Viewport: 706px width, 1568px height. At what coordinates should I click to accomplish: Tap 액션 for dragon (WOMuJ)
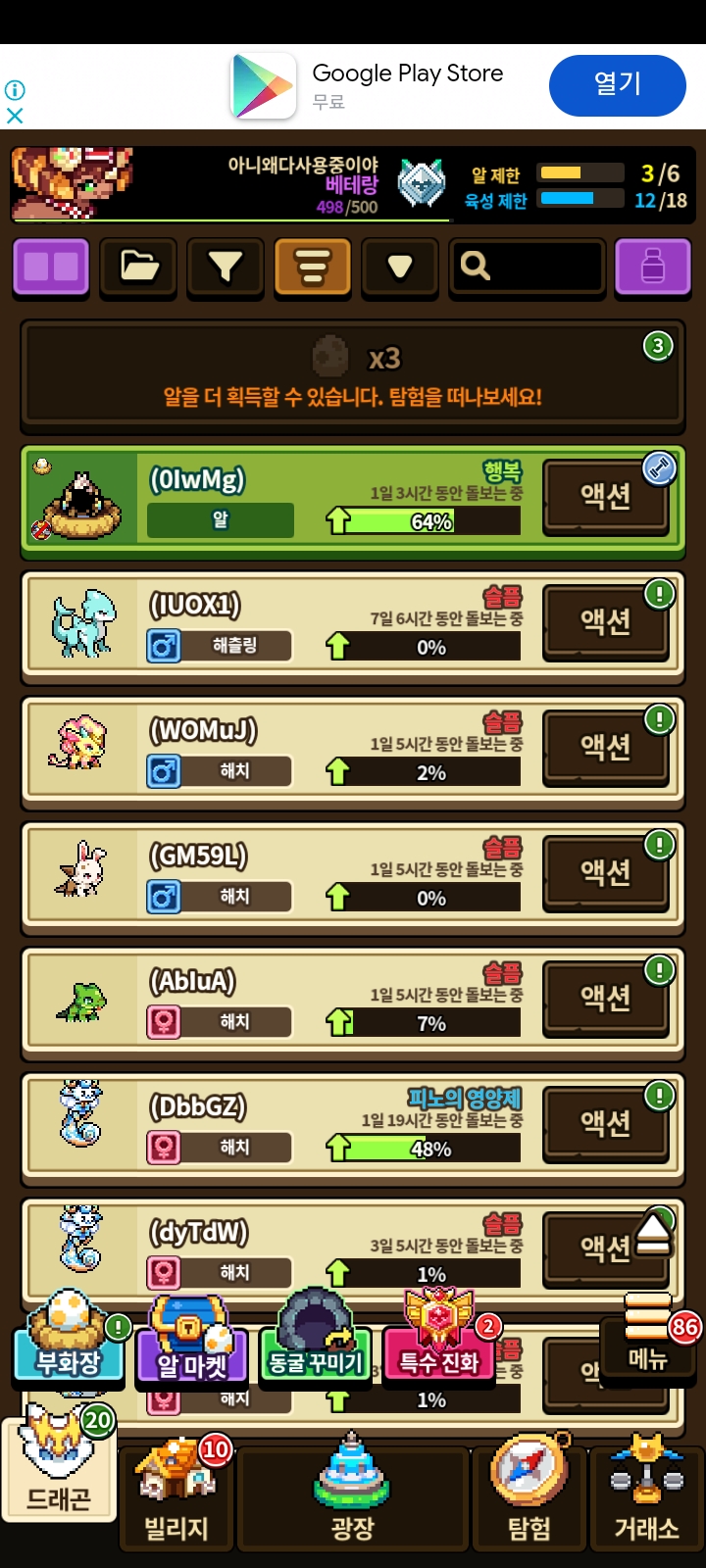(x=605, y=747)
